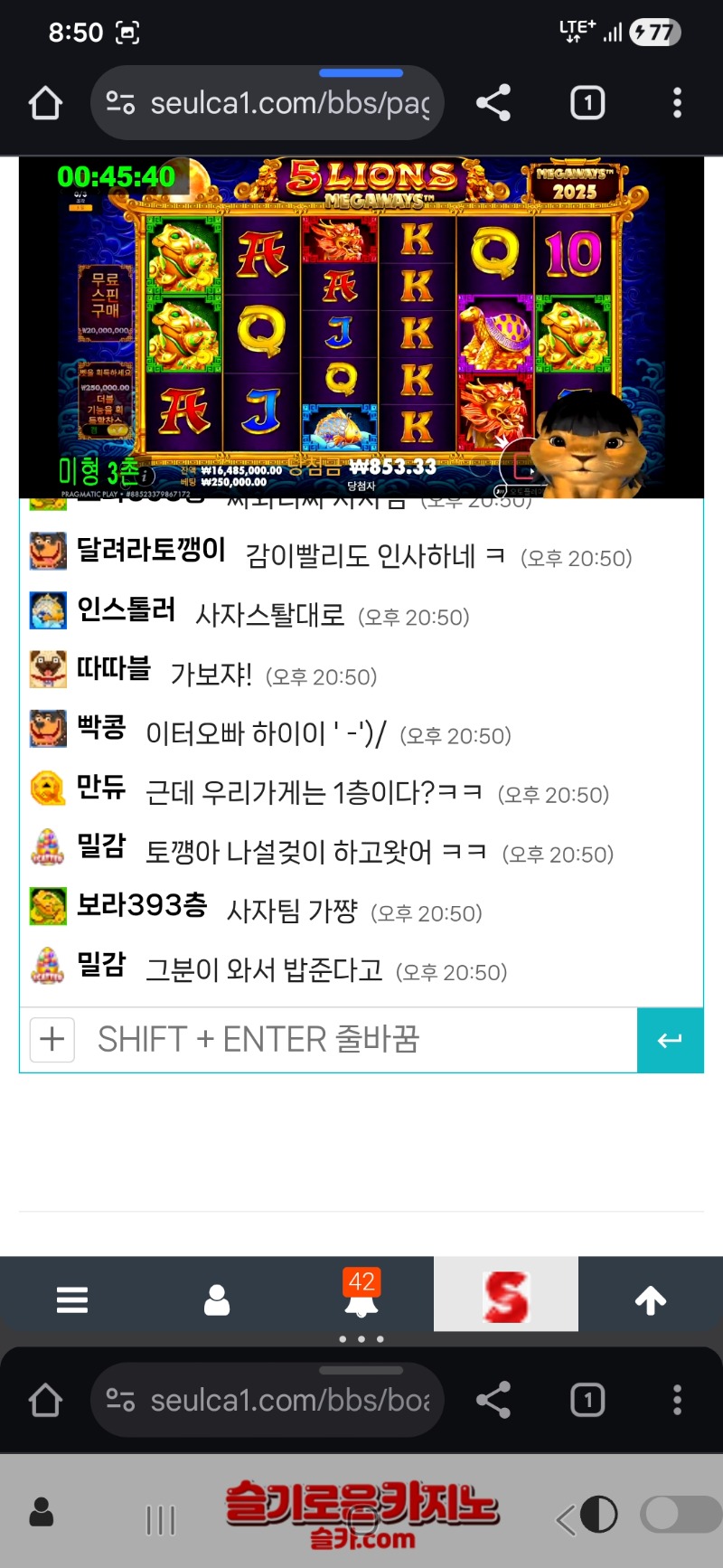Viewport: 723px width, 1568px height.
Task: Select the red S logo tab
Action: pyautogui.click(x=506, y=1295)
